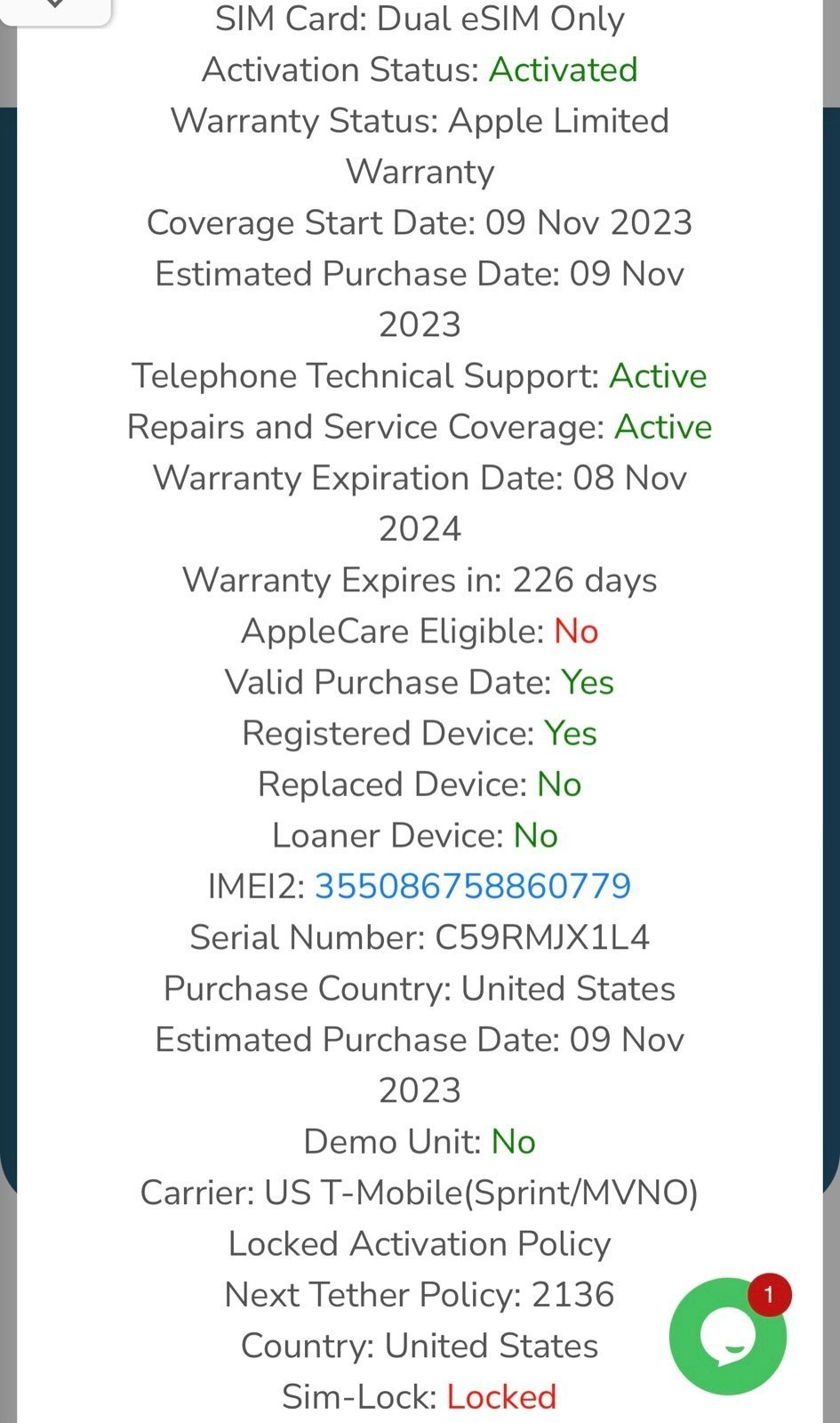Open the IMEI2 number link 355086758860779

(472, 887)
